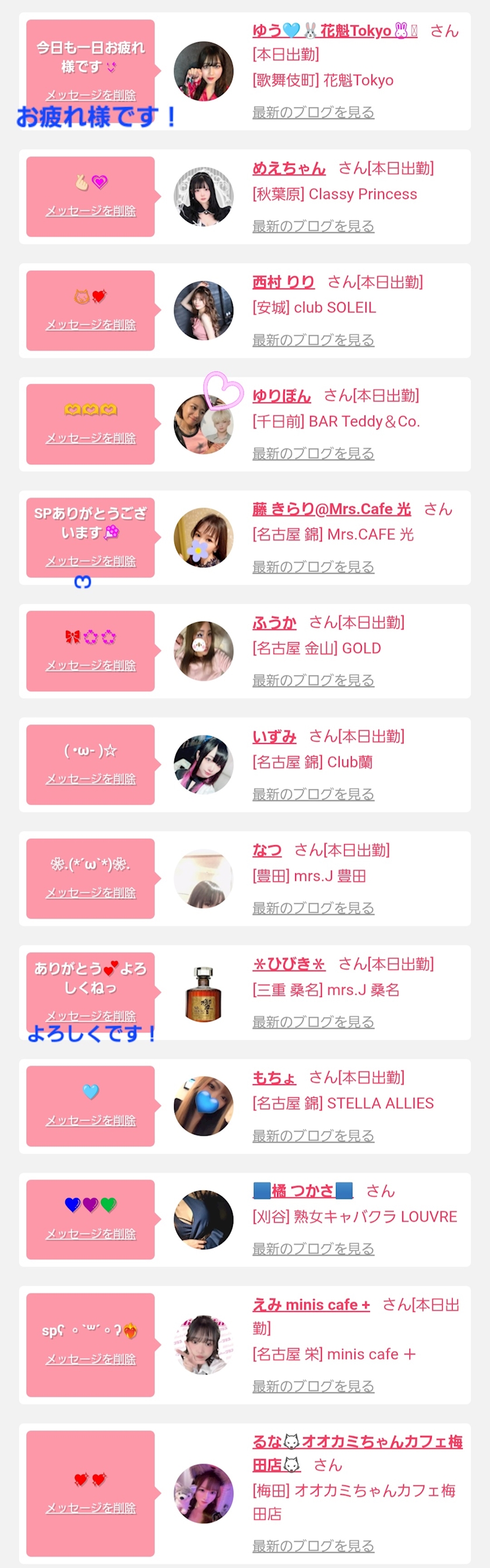View latest blog of ゆう 花魁Tokyo
This screenshot has height=1568, width=490.
click(x=313, y=112)
